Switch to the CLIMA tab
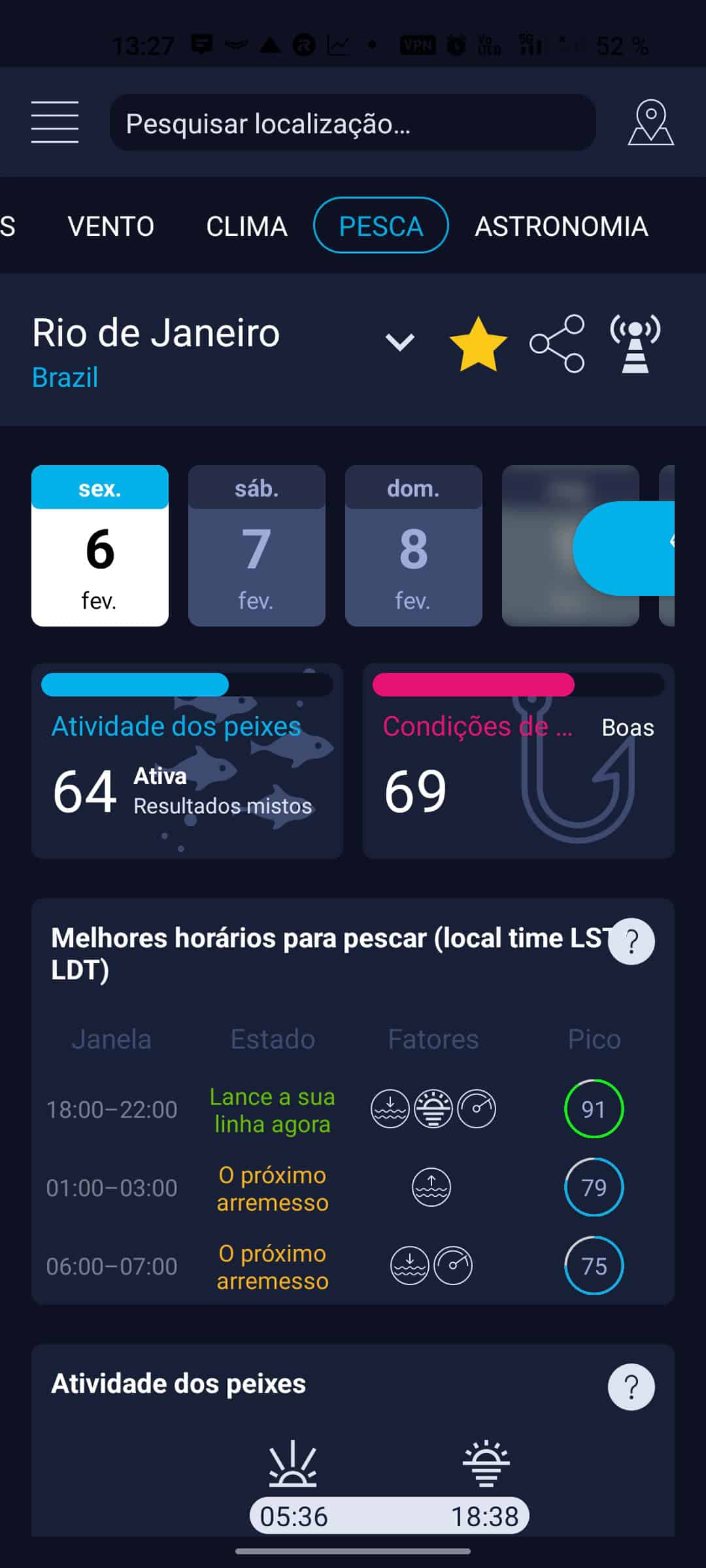706x1568 pixels. (x=246, y=227)
